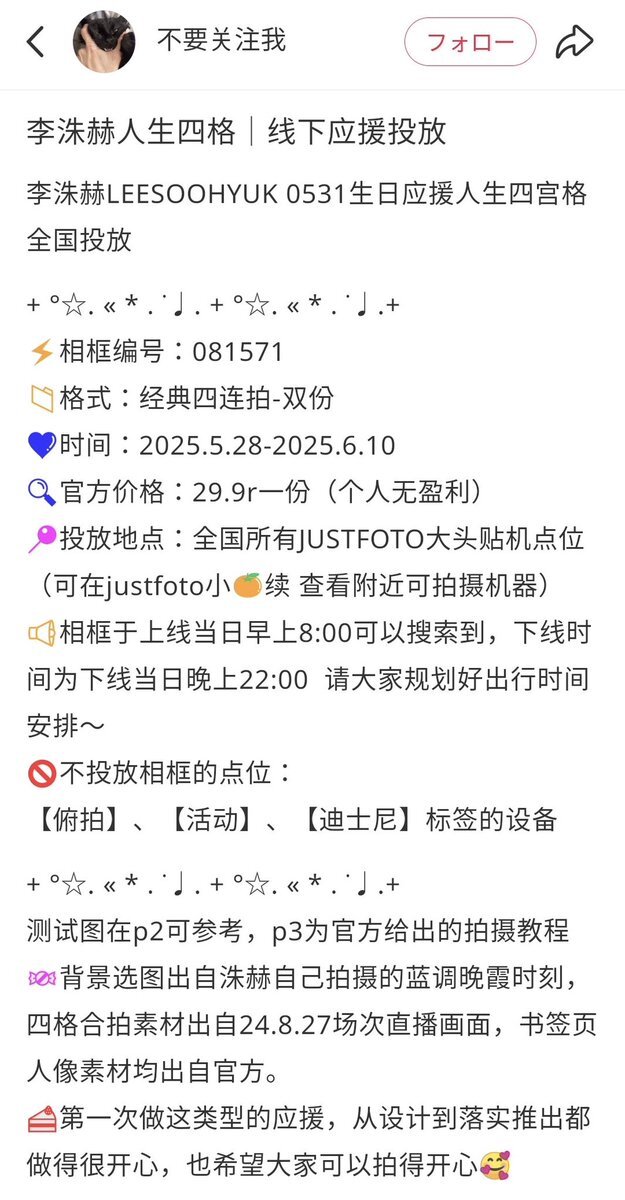This screenshot has height=1200, width=625.
Task: Open the profile picture of 不要关注我
Action: click(x=105, y=42)
